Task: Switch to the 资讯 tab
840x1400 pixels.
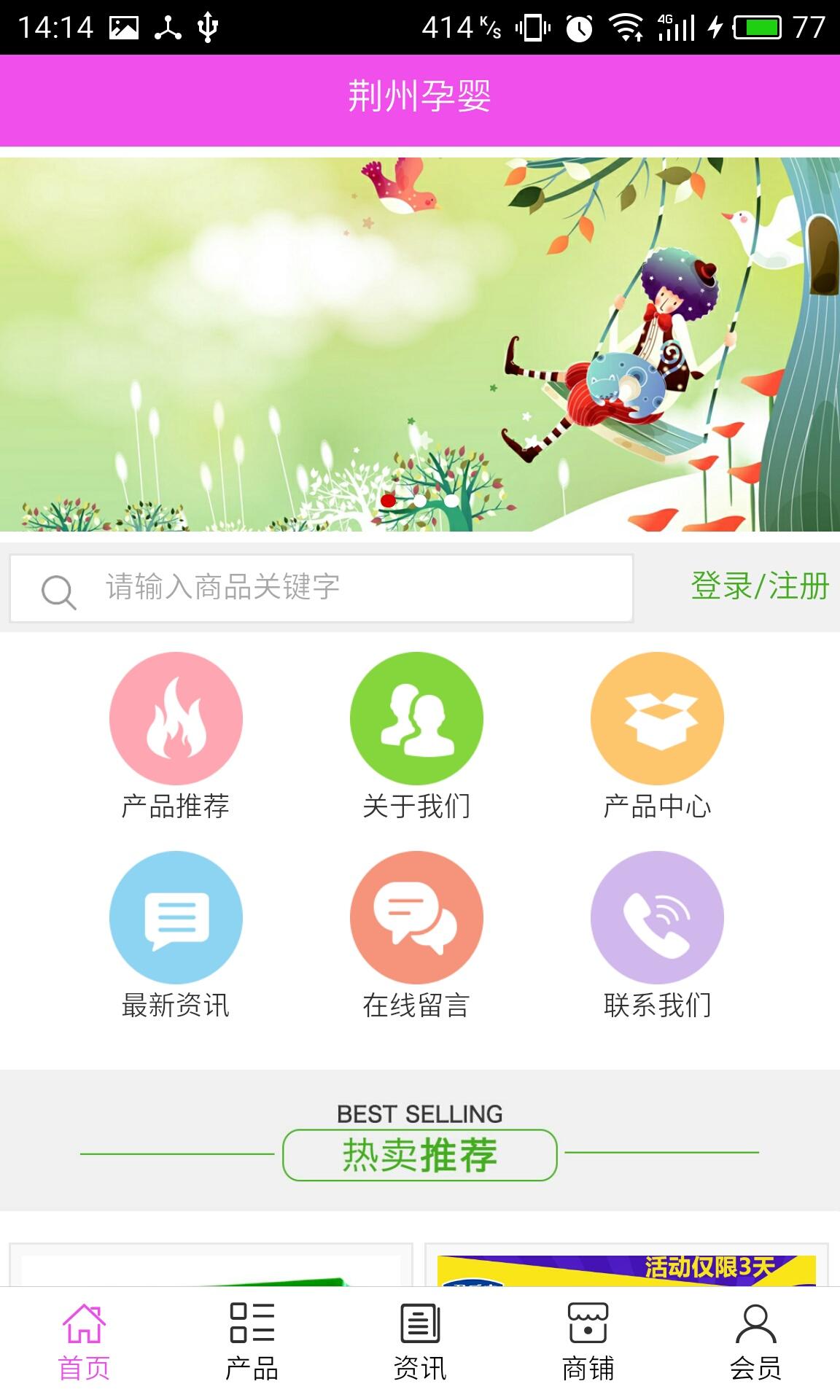Action: (x=420, y=1342)
